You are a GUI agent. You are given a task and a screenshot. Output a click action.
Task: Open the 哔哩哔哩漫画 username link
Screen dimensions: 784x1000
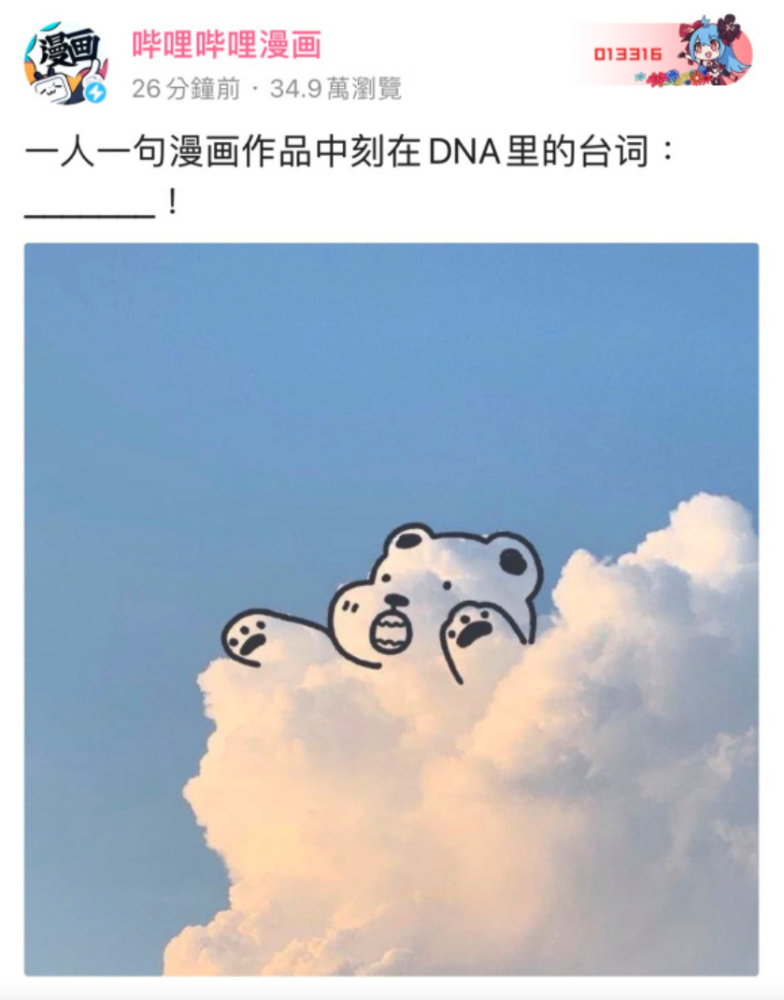[226, 44]
